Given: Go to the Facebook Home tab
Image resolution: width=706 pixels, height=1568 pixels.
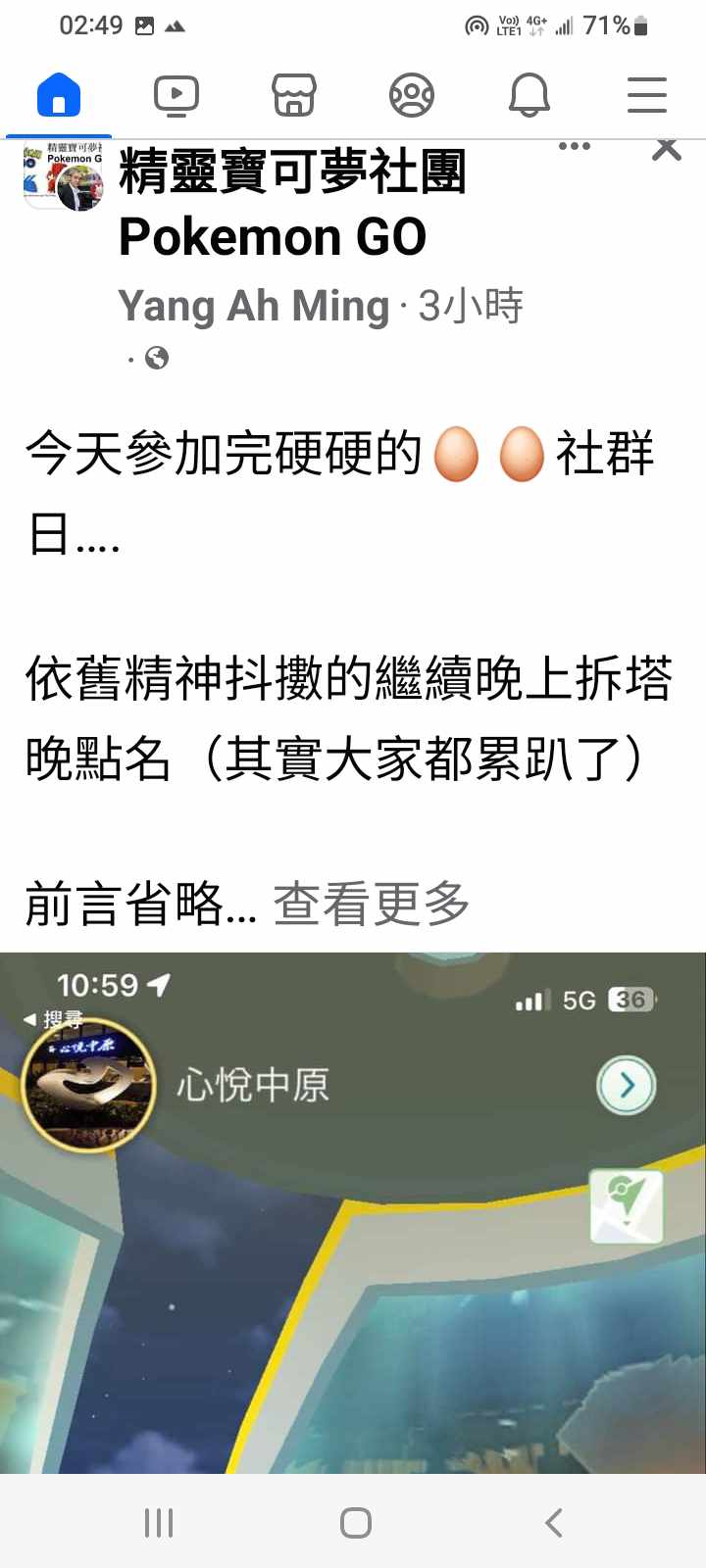Looking at the screenshot, I should click(x=59, y=96).
